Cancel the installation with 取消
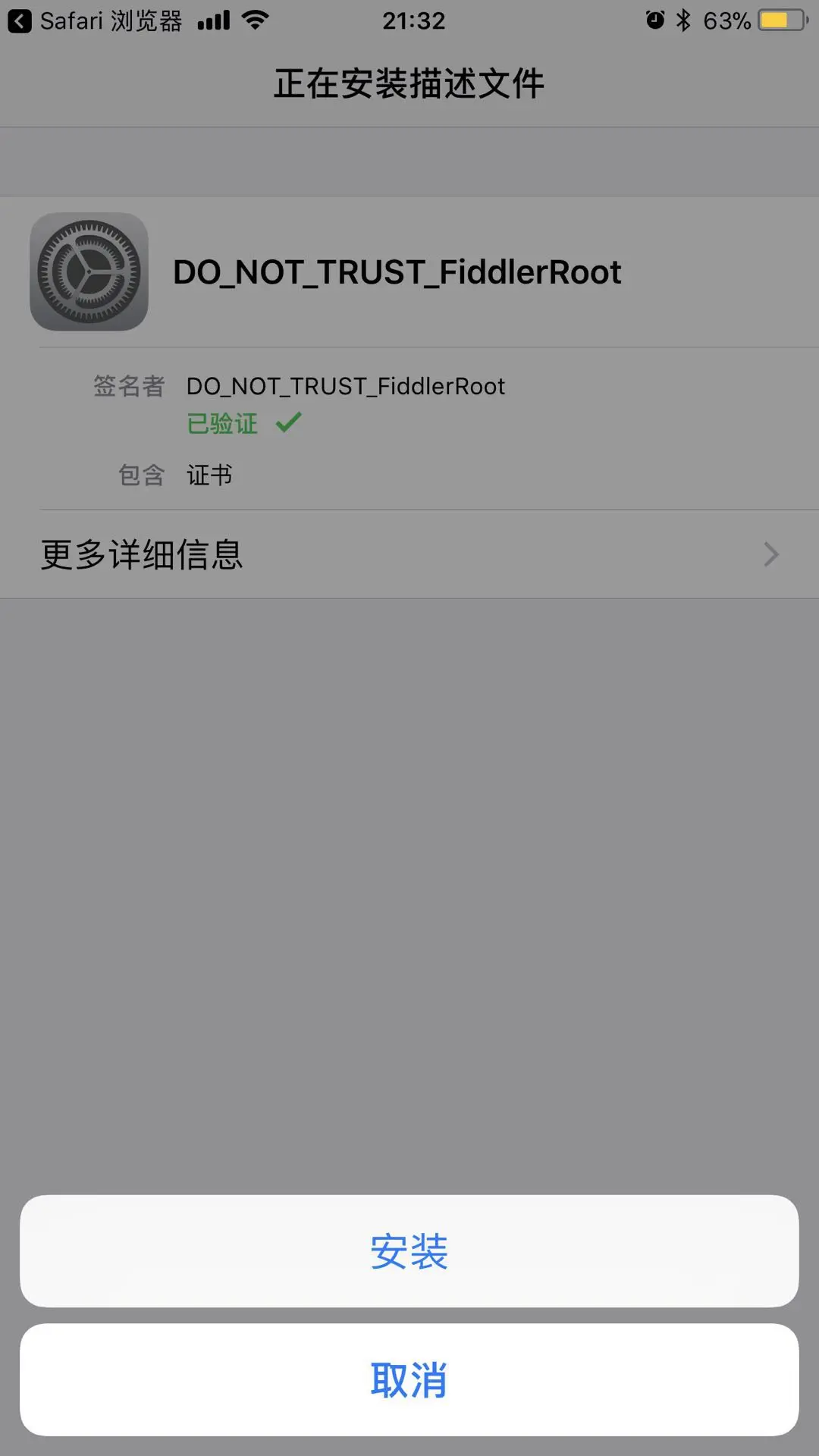Screen dimensions: 819x1456 tap(409, 1380)
